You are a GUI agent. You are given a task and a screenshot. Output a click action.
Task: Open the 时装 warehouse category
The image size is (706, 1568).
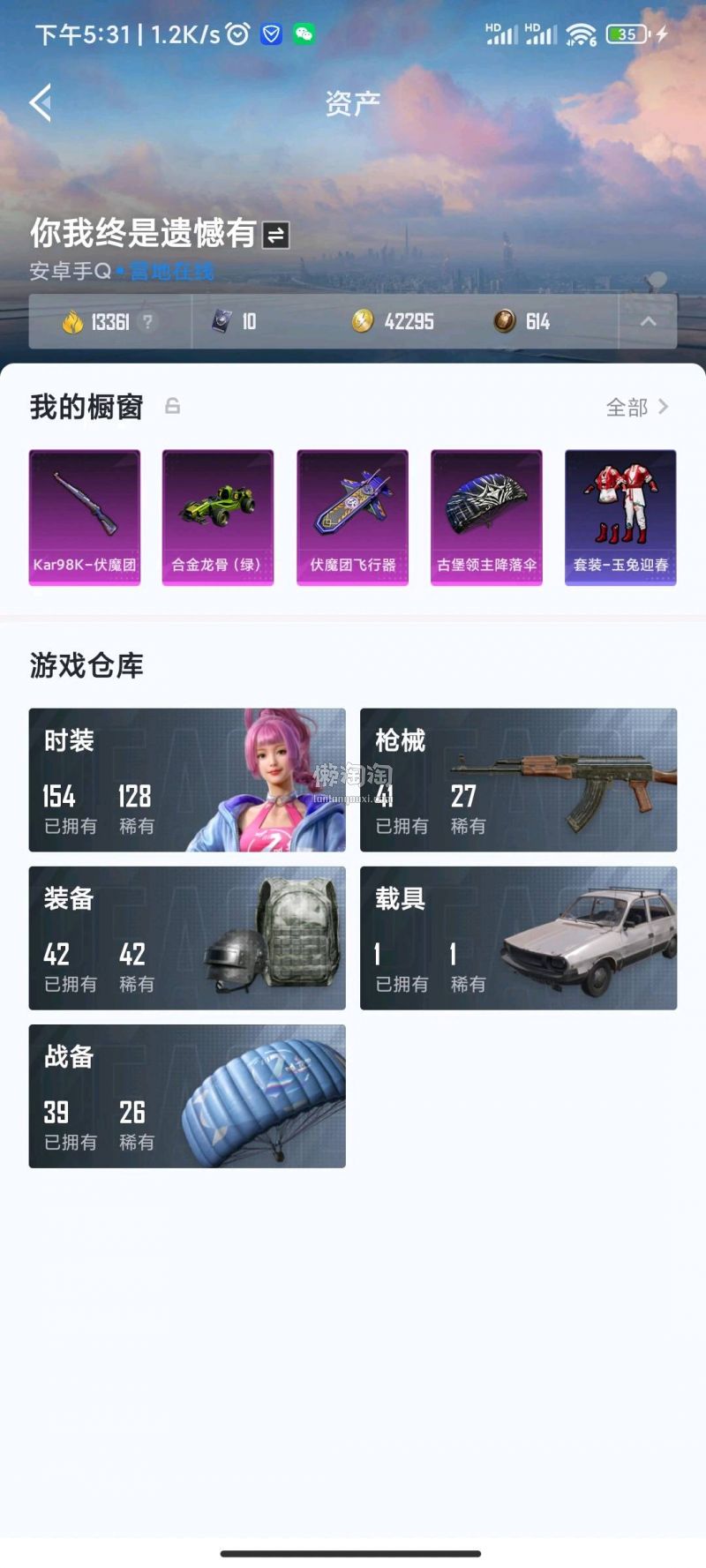(187, 780)
